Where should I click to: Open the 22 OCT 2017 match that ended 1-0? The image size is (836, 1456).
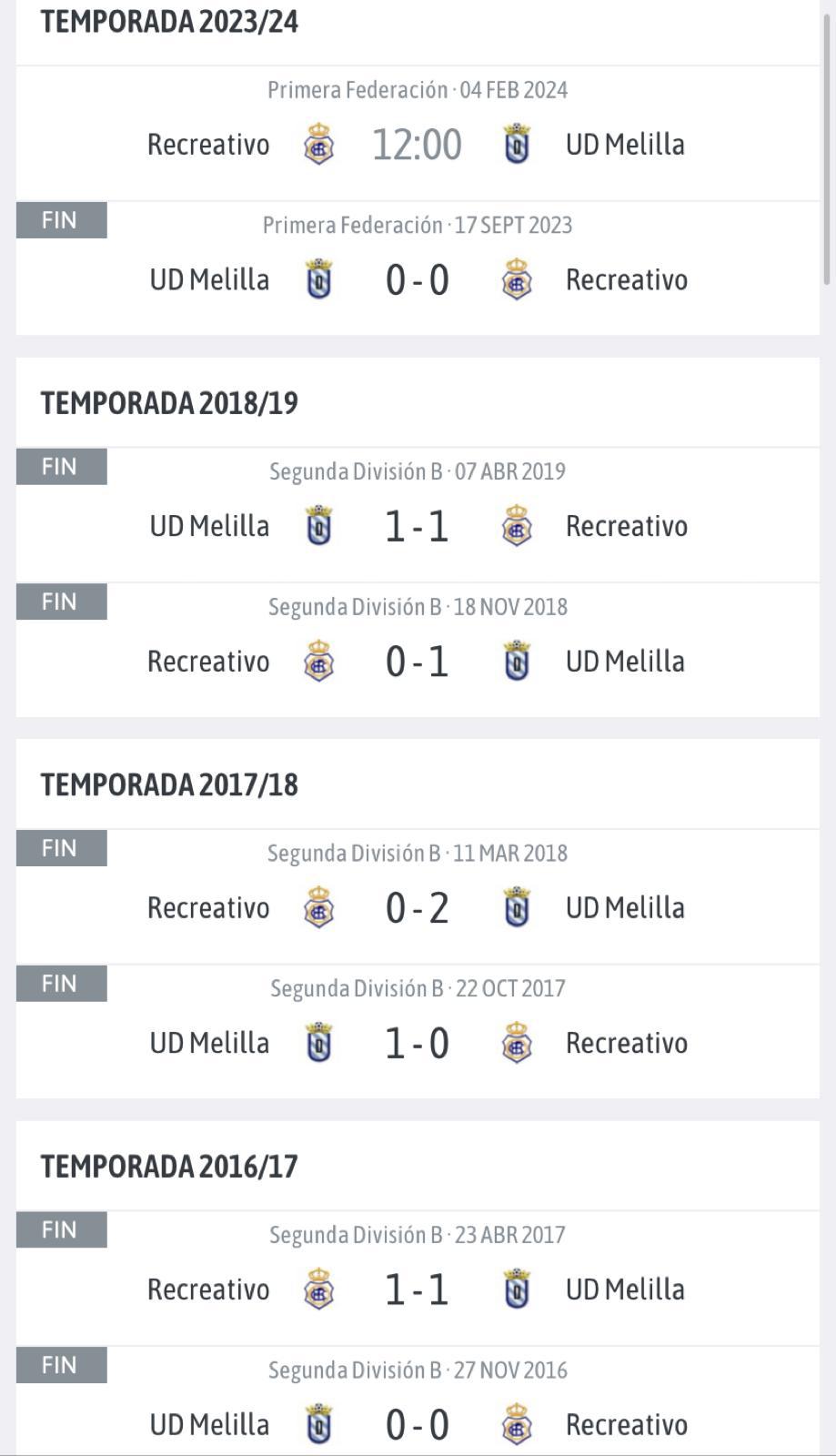tap(418, 1032)
